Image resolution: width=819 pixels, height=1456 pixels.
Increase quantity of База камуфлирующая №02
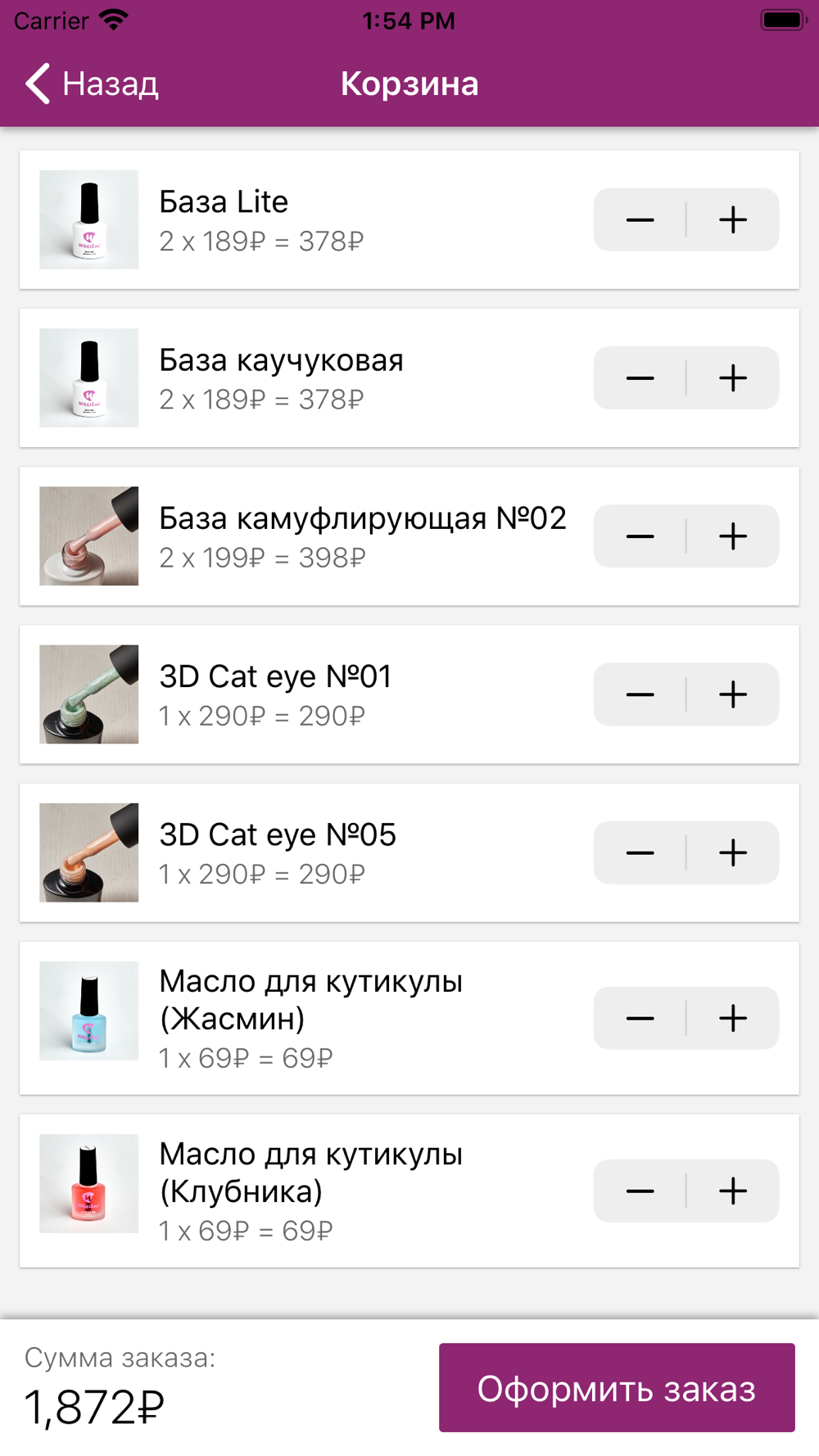pos(733,536)
